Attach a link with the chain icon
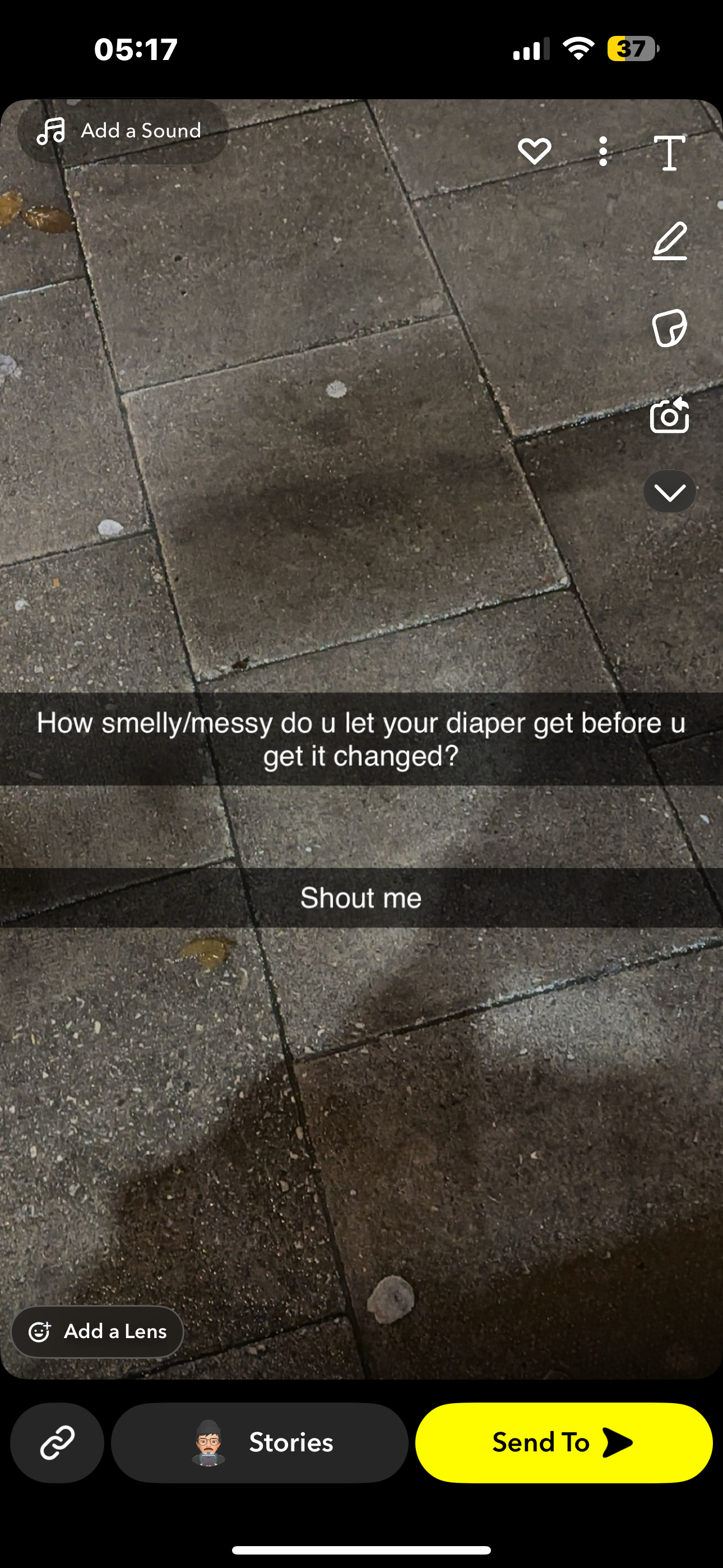723x1568 pixels. [57, 1442]
